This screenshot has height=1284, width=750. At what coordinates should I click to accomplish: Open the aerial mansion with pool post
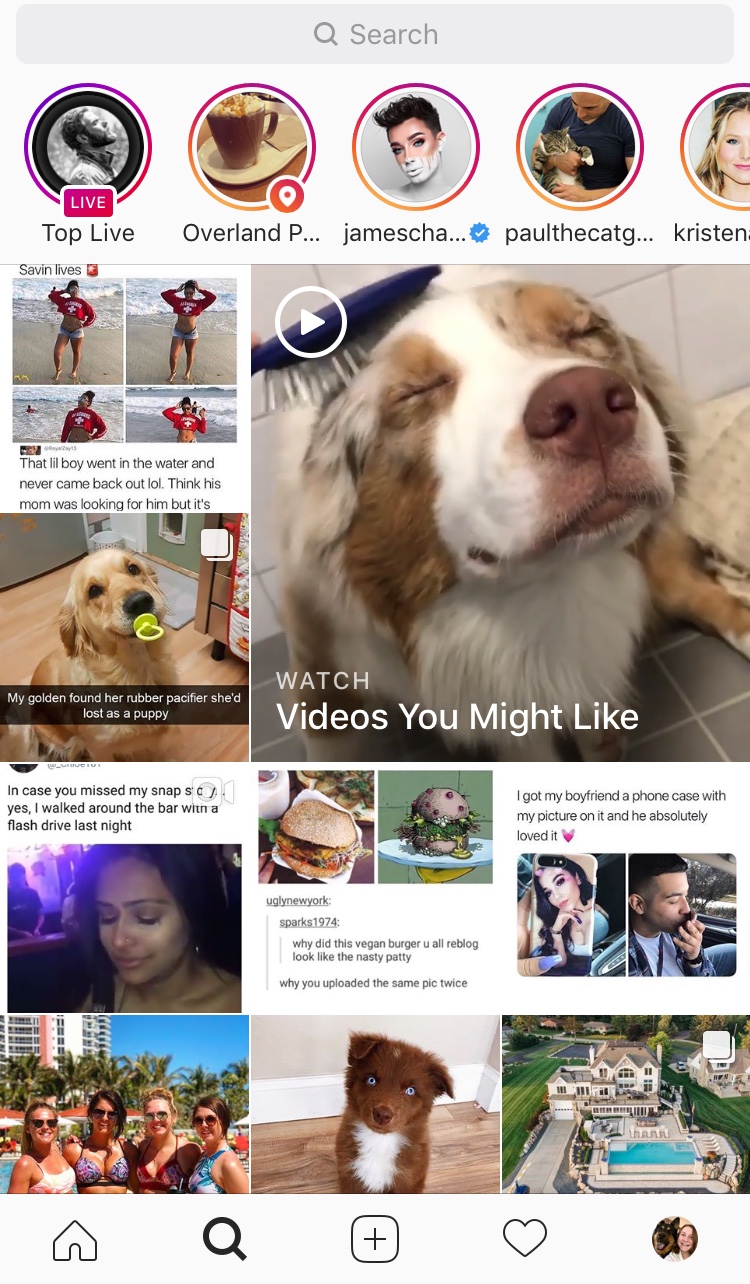626,1104
